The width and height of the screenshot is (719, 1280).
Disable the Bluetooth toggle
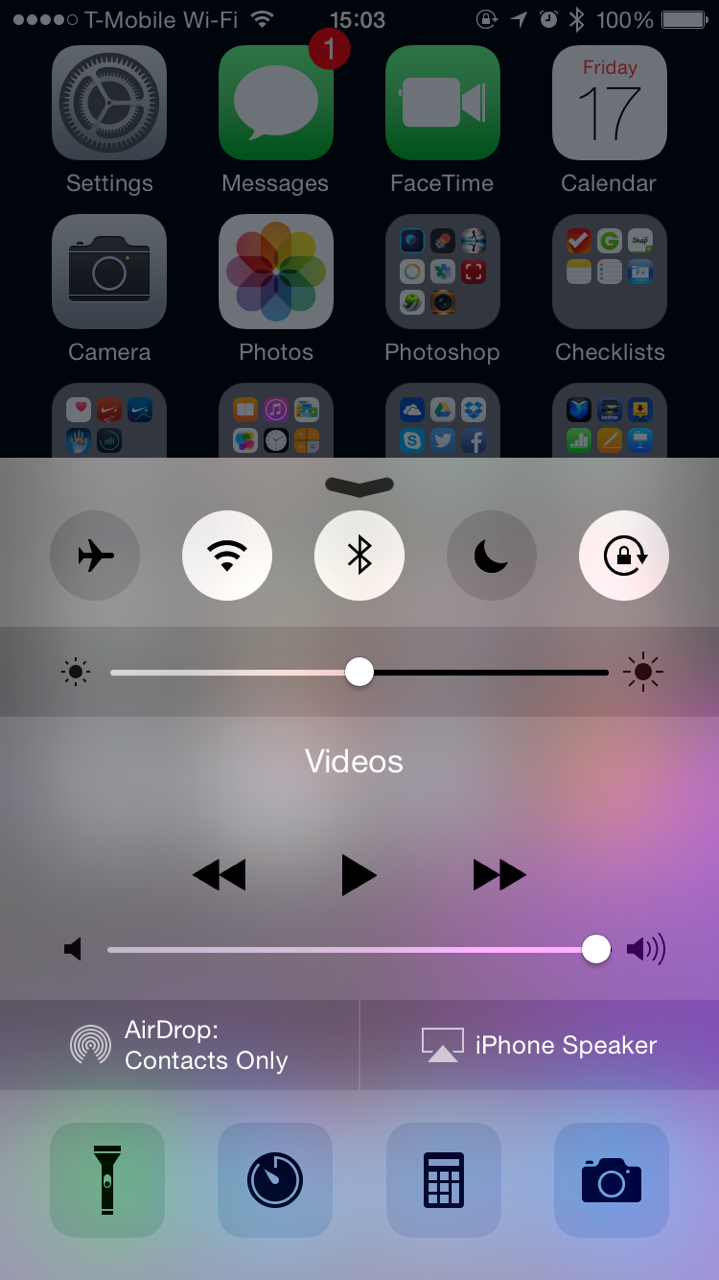[359, 556]
